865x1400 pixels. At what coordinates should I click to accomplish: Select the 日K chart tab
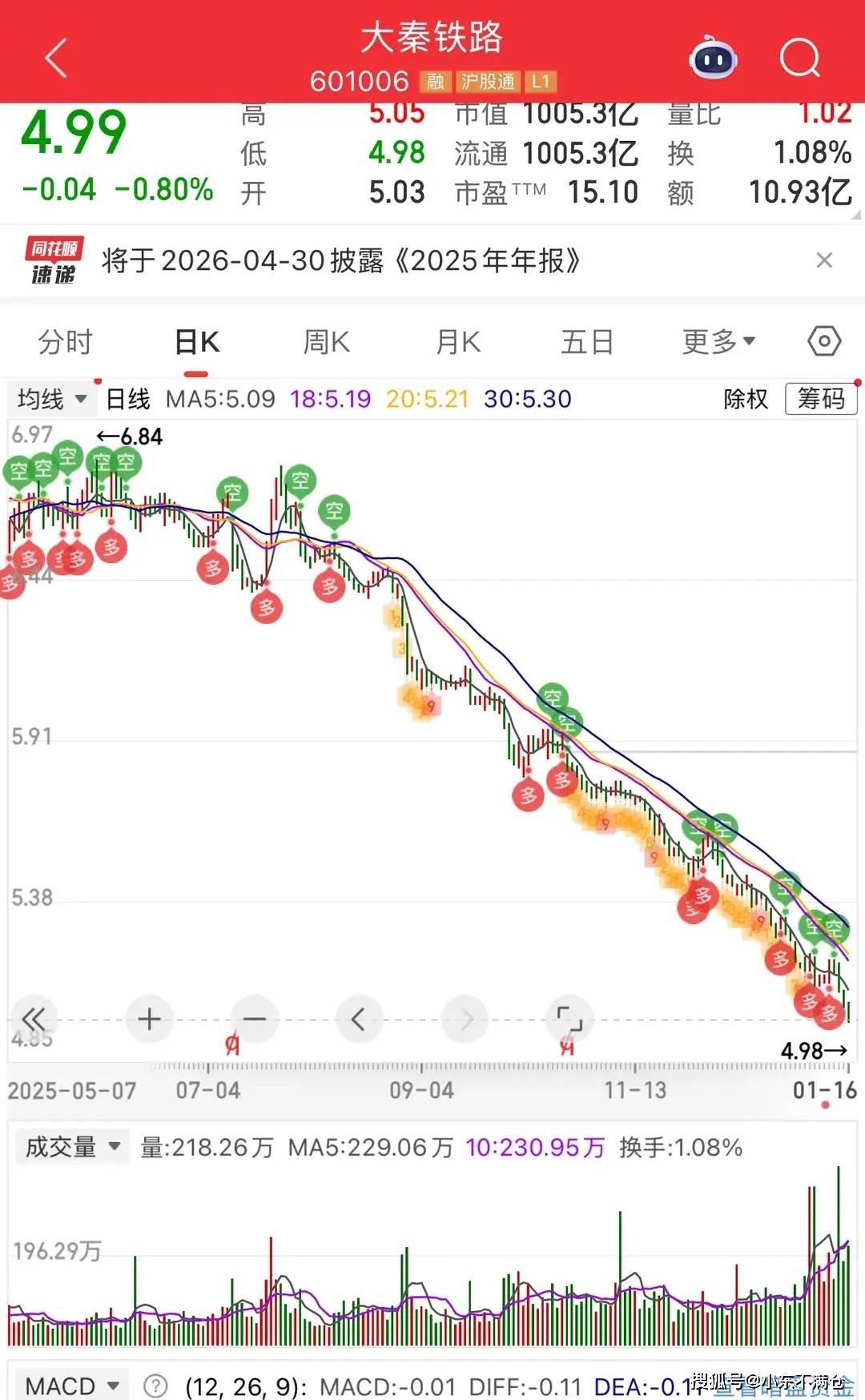click(x=197, y=342)
